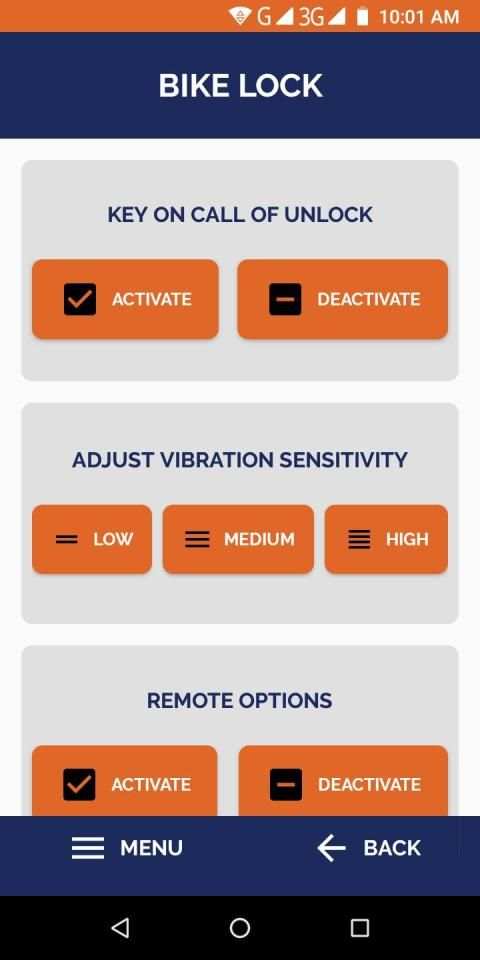The width and height of the screenshot is (480, 960).
Task: Tap the system home button
Action: coord(240,928)
